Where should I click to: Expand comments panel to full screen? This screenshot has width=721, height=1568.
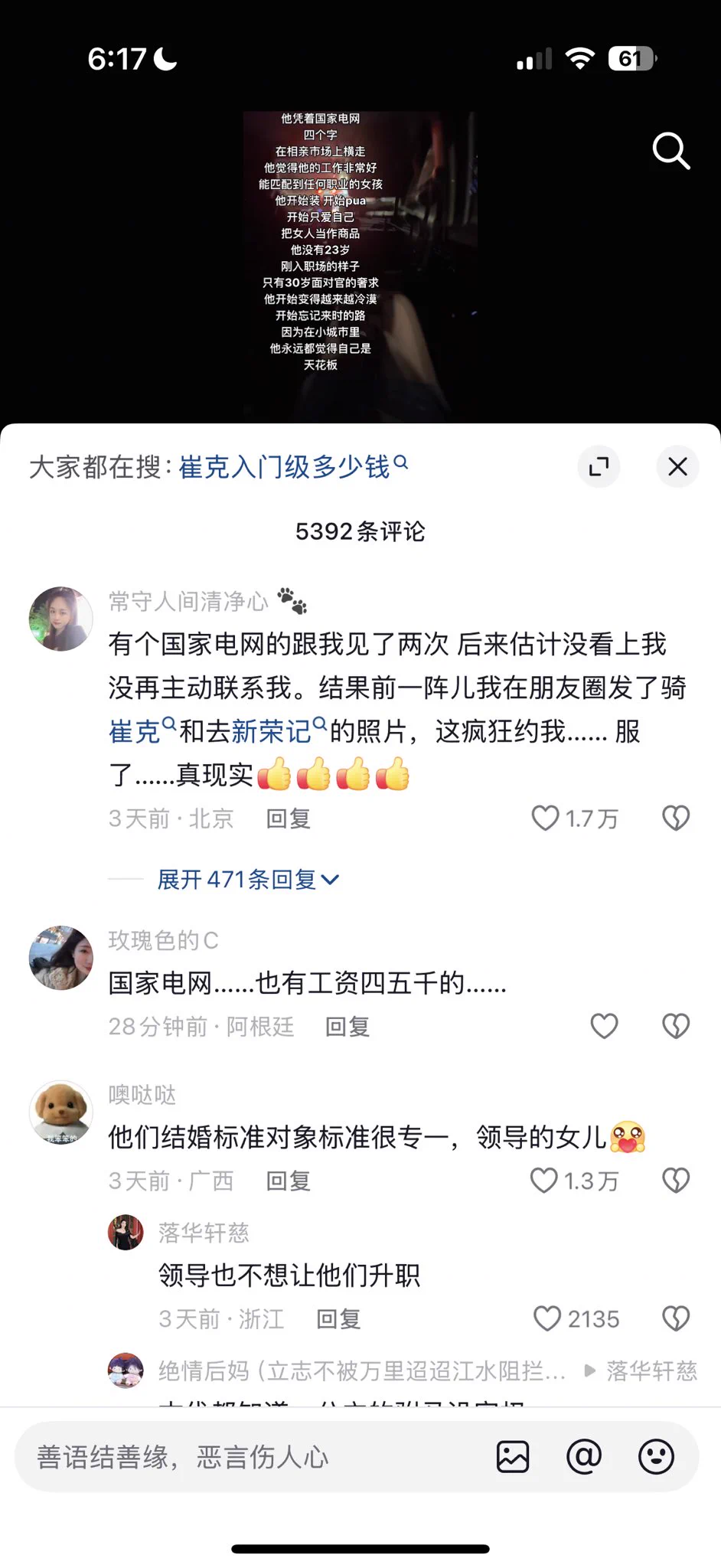[599, 466]
